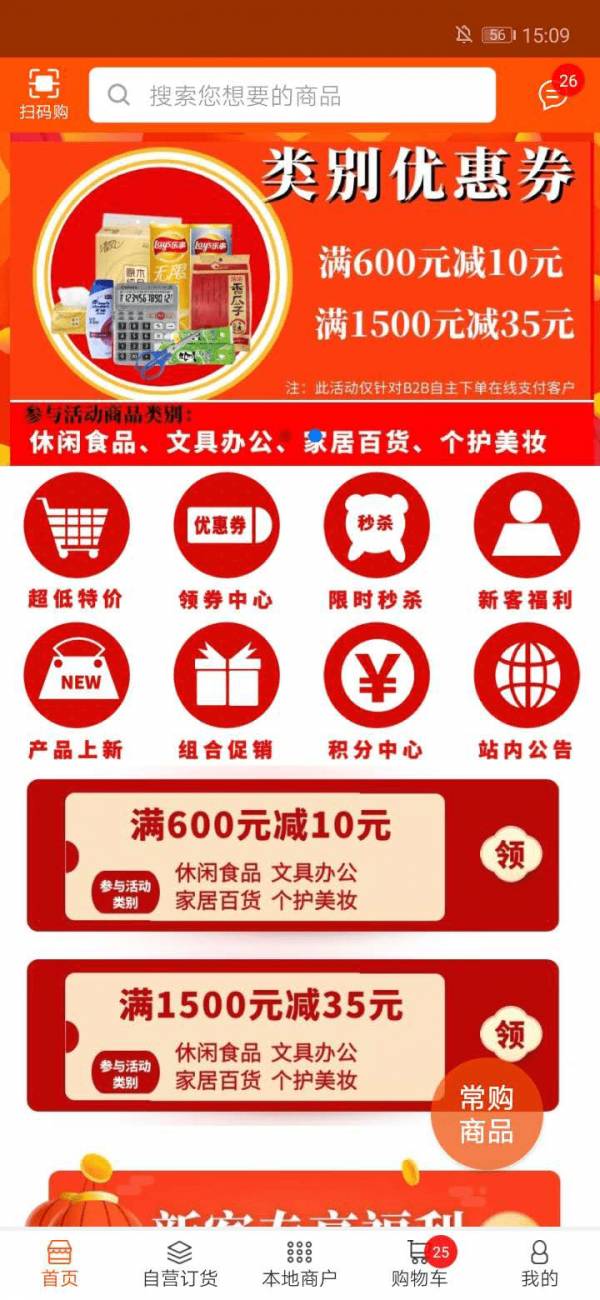View 新客福利 offers
Screen dimensions: 600x1300
[x=526, y=540]
